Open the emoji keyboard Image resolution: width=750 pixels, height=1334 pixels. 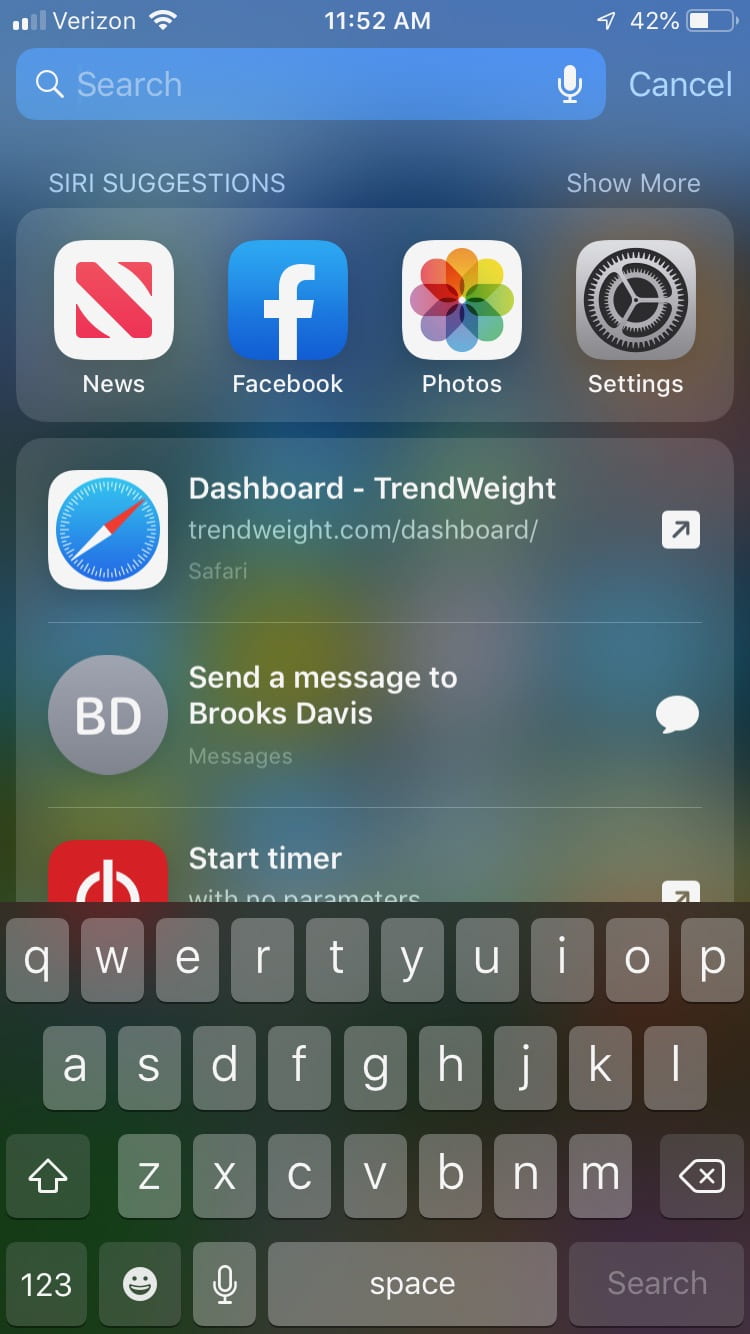click(x=140, y=1284)
